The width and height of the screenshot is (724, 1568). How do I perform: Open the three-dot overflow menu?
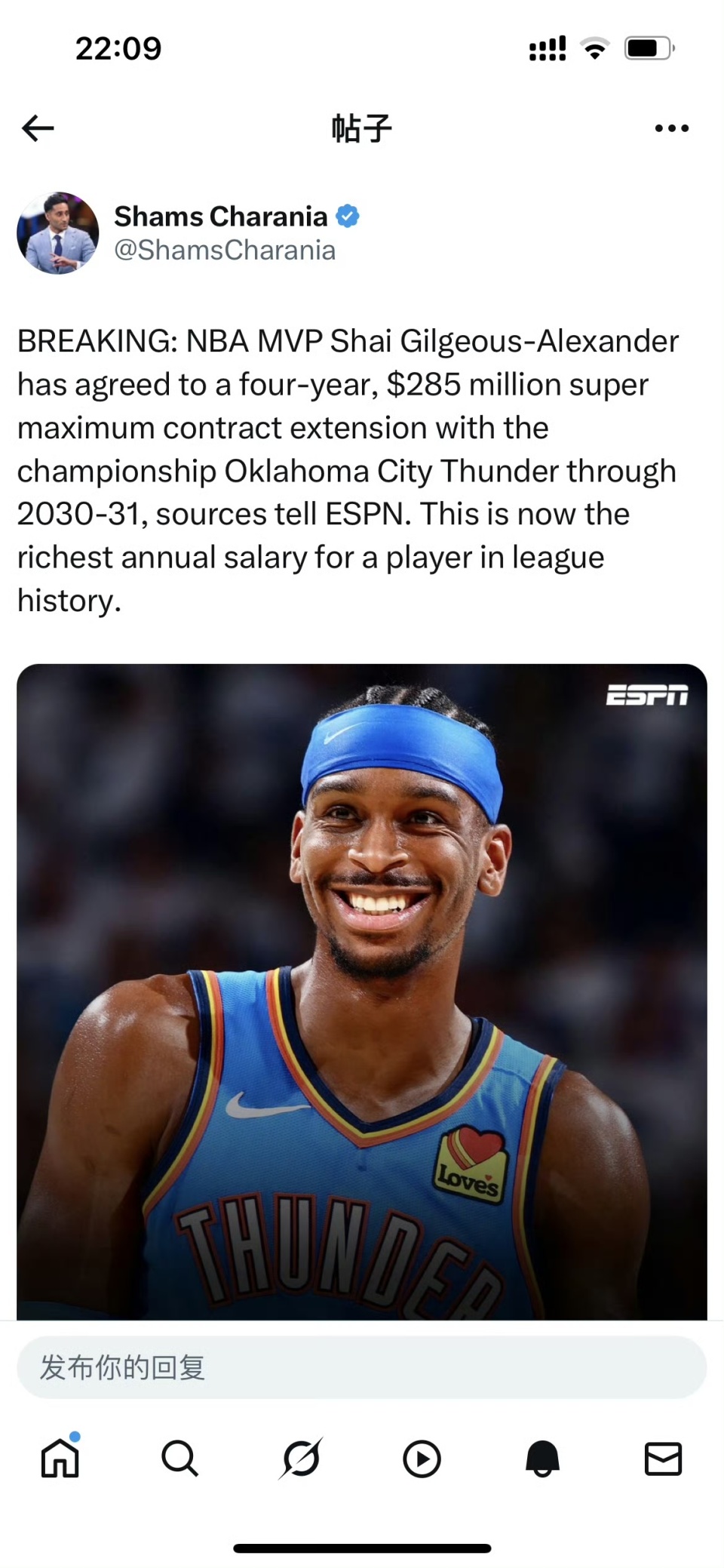pos(671,128)
